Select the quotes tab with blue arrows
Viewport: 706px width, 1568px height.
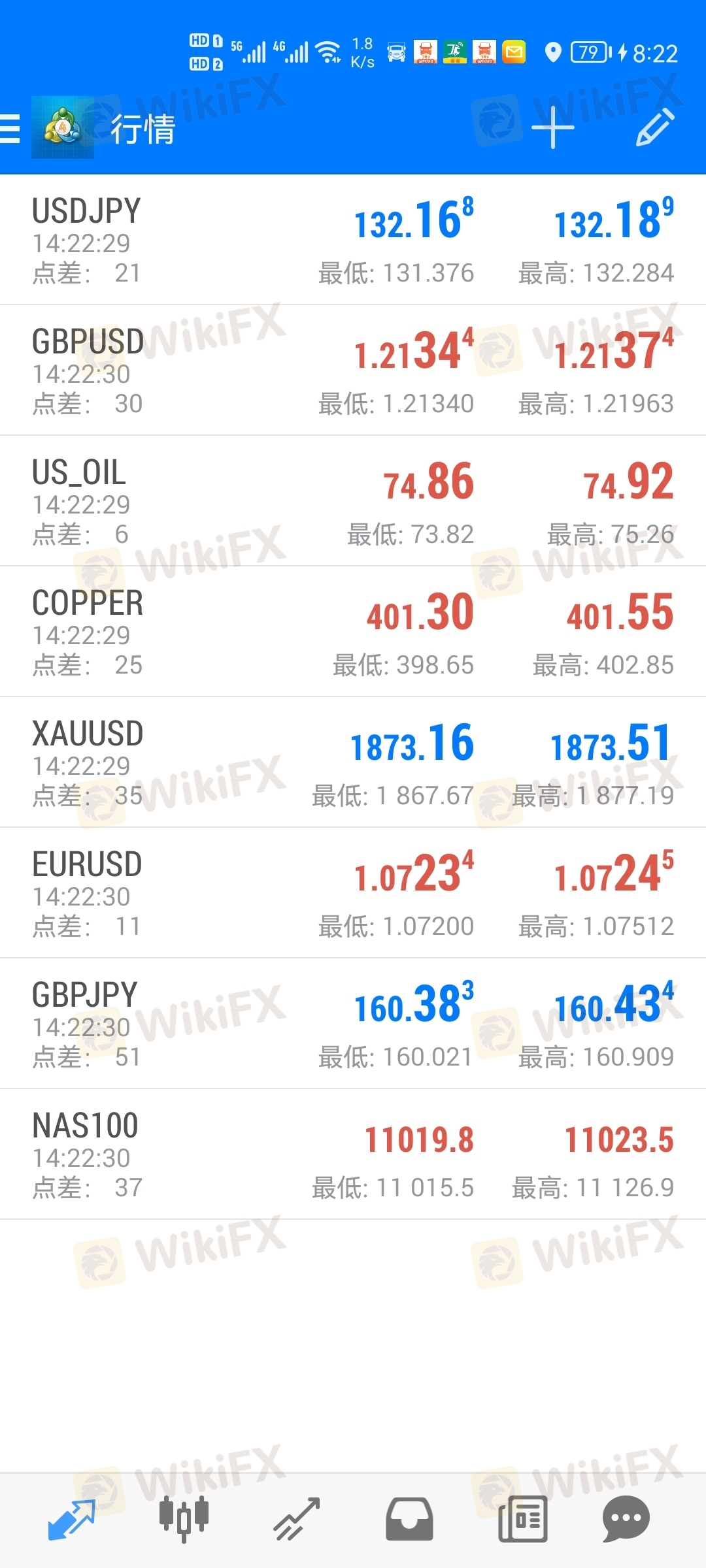click(x=72, y=1519)
